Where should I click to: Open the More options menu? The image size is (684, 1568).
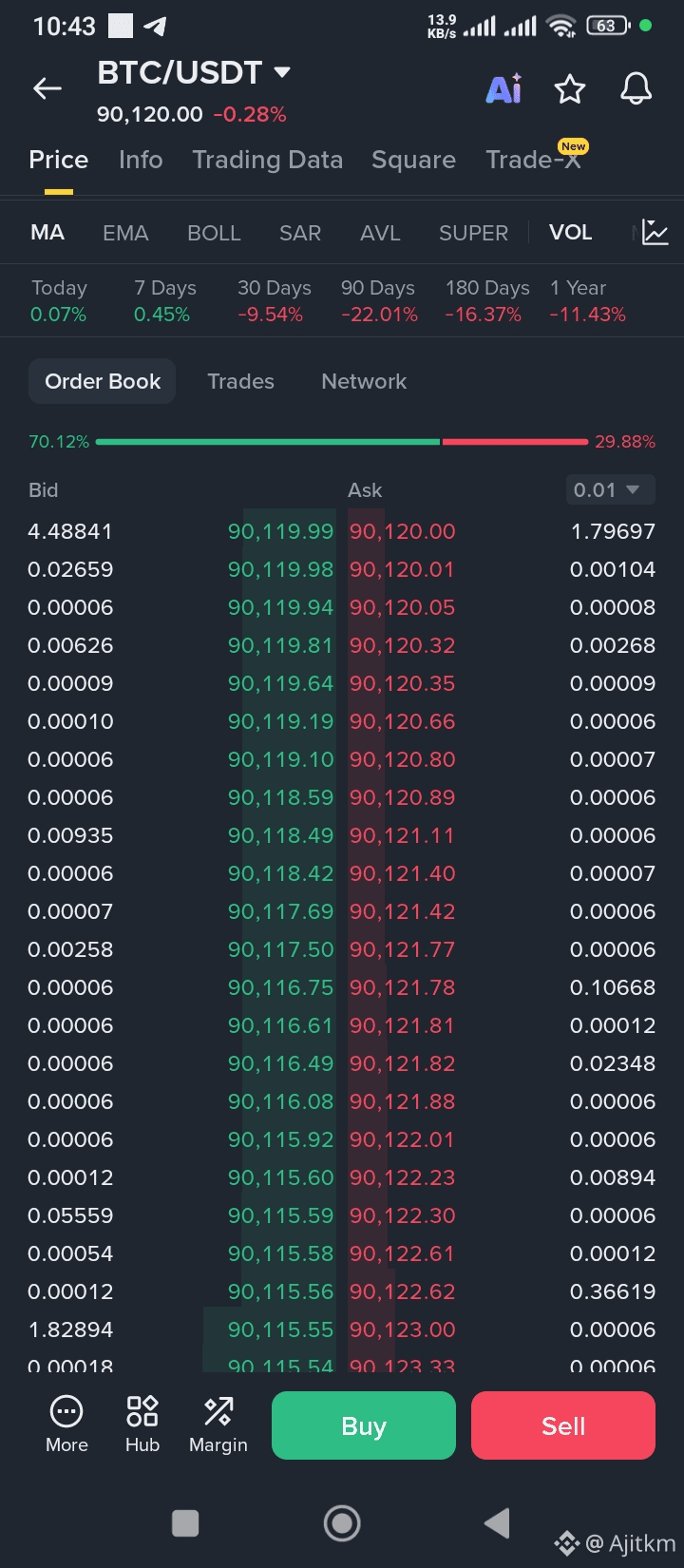coord(66,1425)
